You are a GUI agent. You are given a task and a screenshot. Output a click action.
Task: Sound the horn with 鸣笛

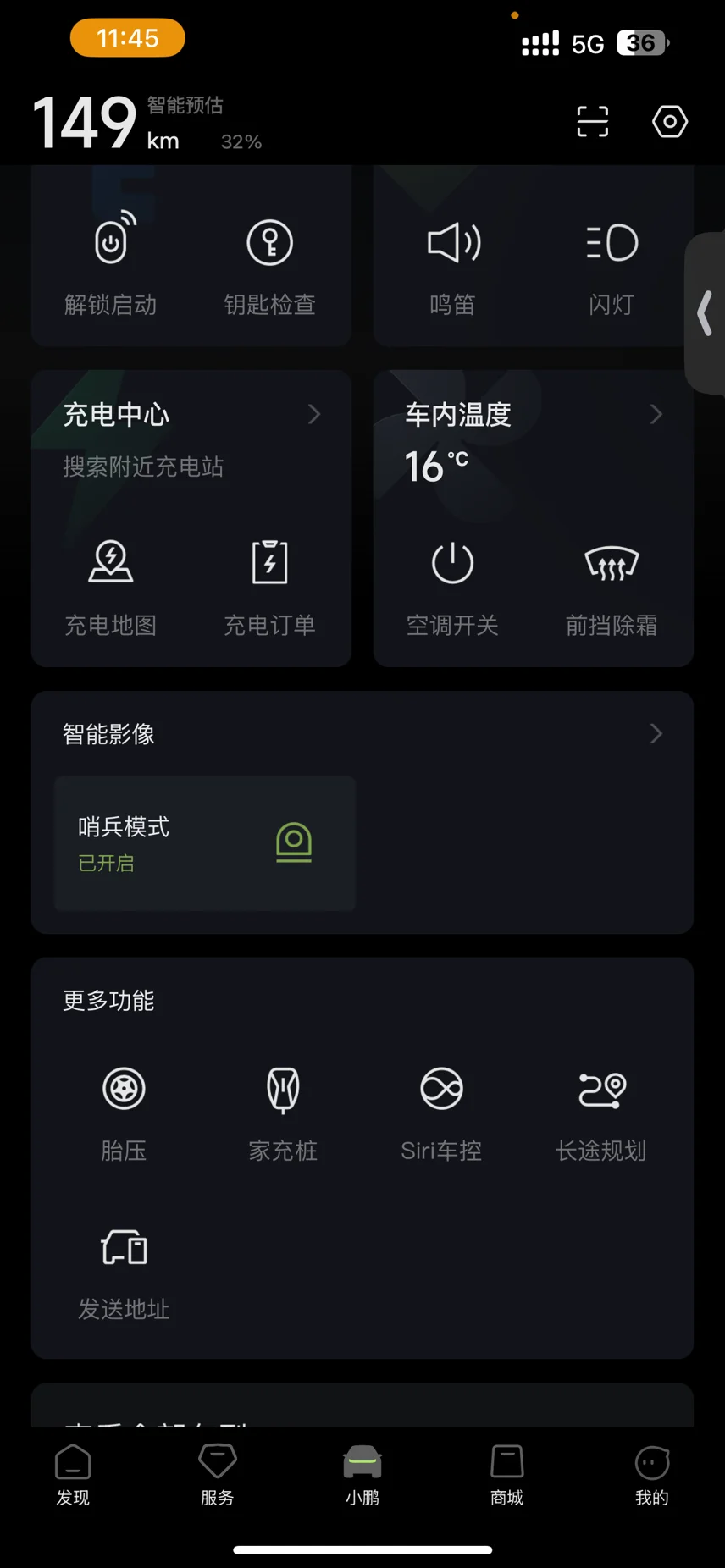(453, 263)
